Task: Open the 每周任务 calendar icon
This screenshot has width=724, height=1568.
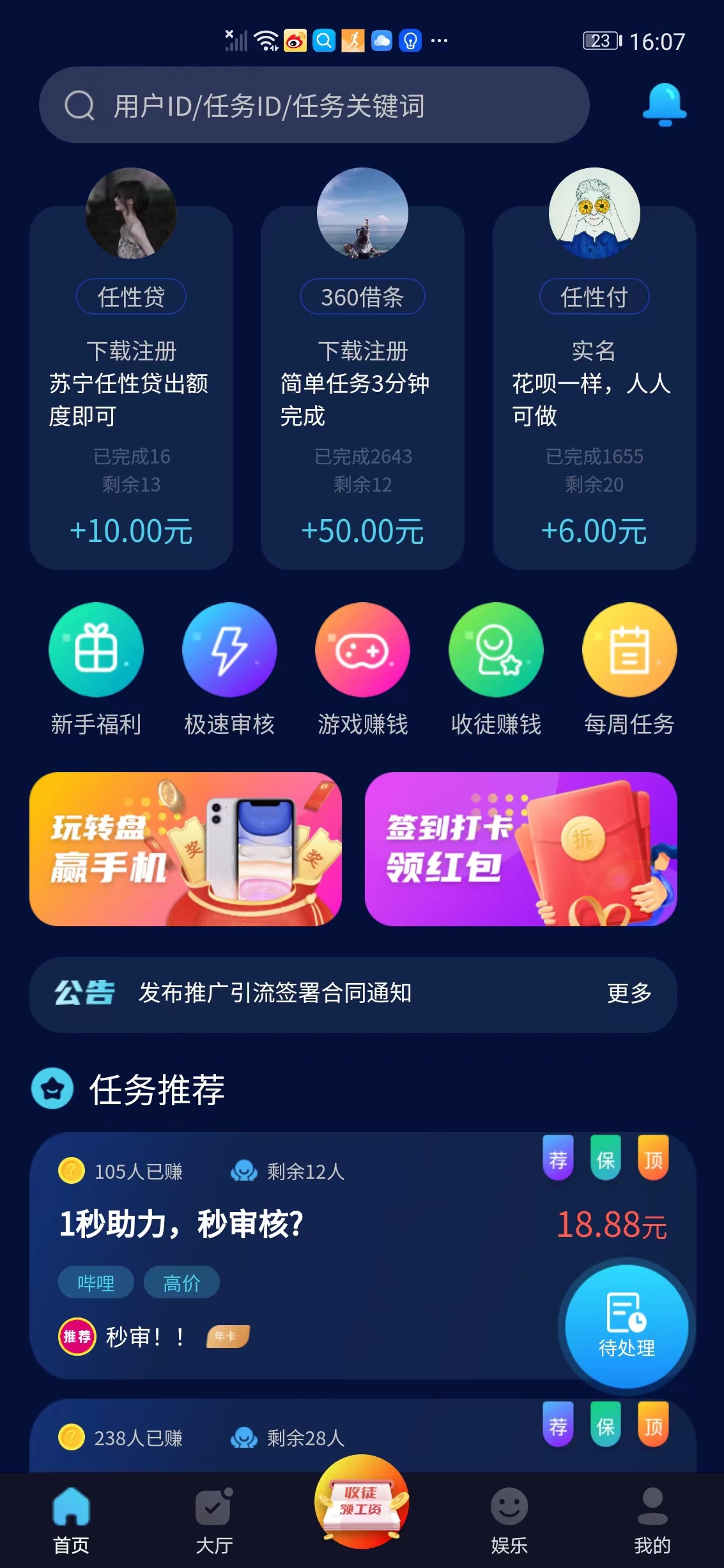Action: coord(628,649)
